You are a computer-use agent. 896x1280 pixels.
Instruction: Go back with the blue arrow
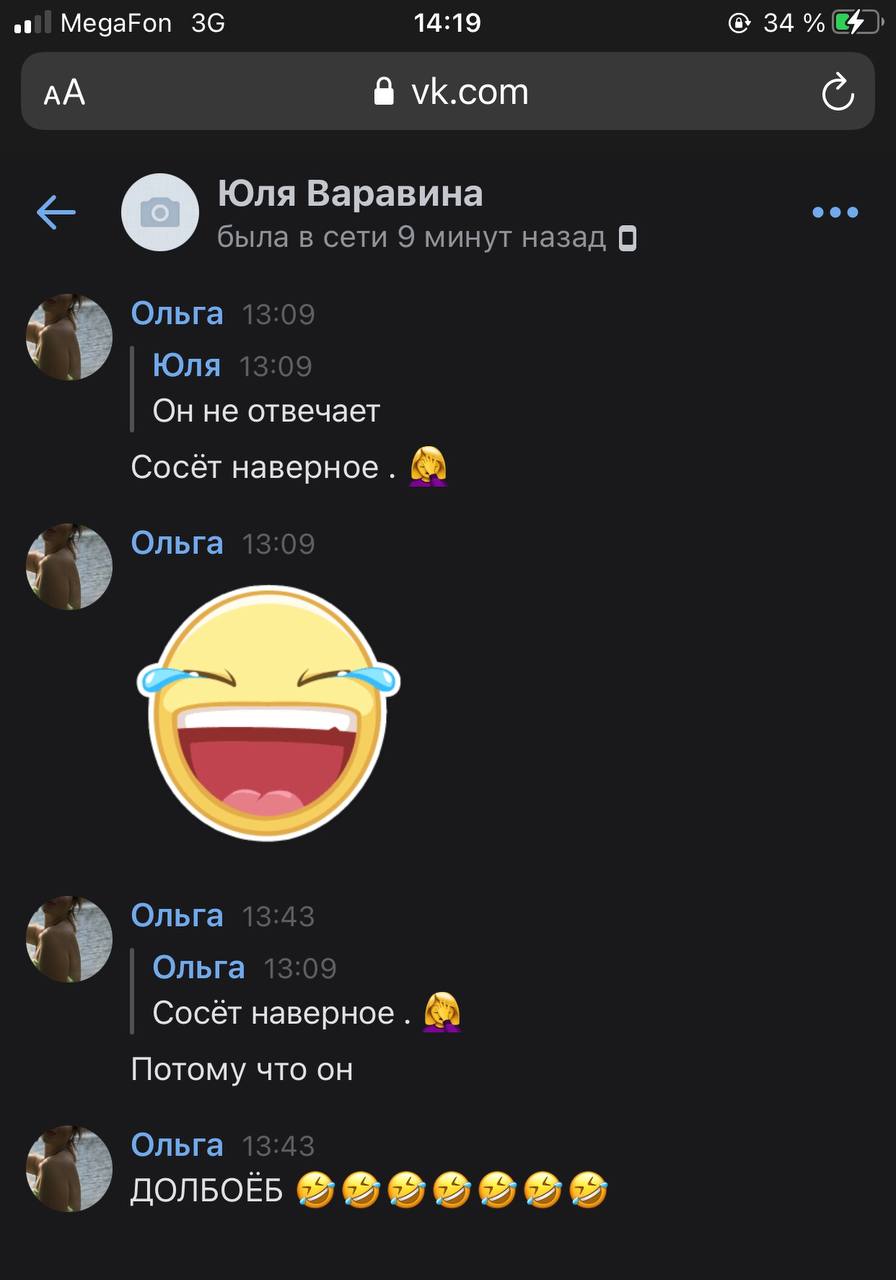pyautogui.click(x=56, y=212)
